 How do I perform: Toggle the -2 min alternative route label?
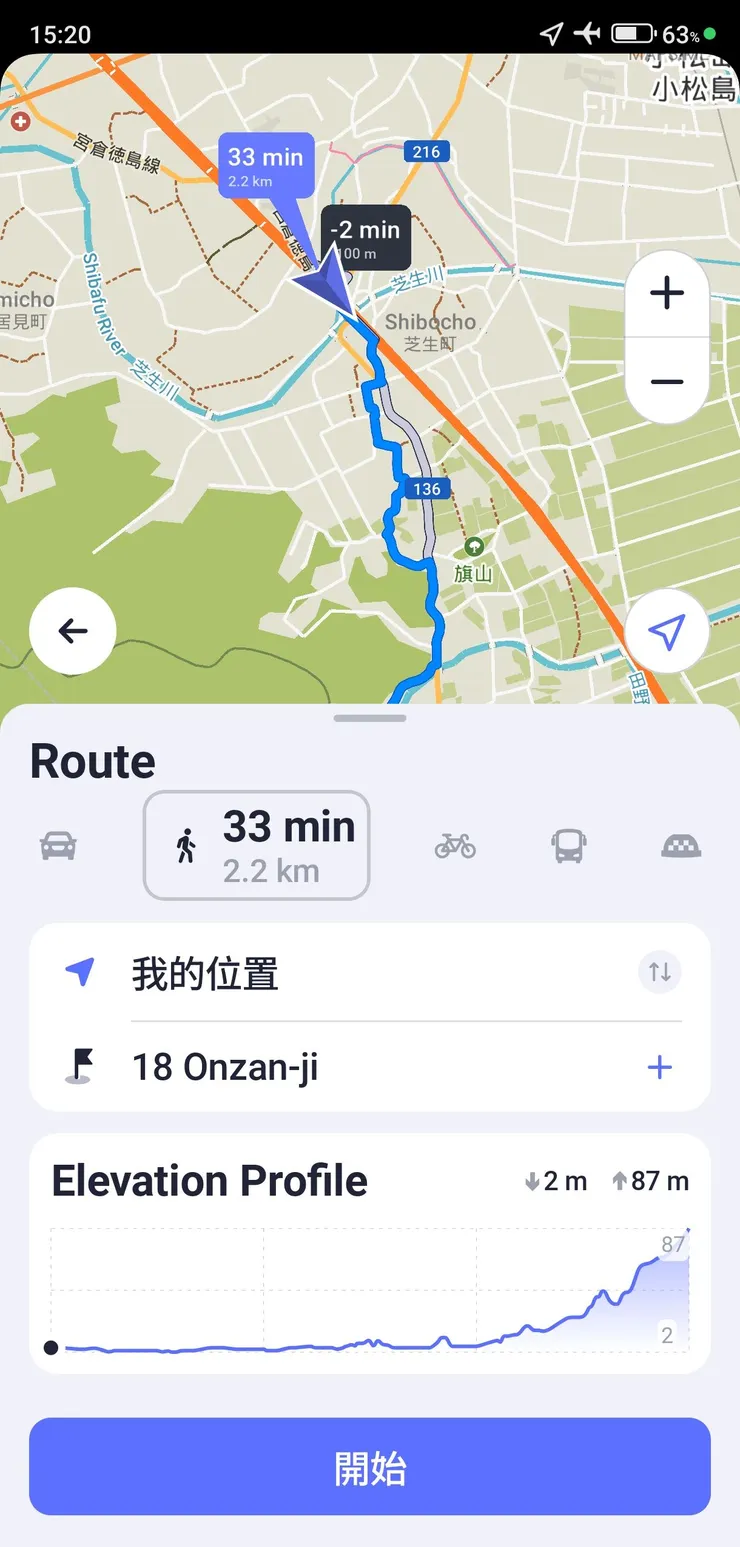(365, 237)
